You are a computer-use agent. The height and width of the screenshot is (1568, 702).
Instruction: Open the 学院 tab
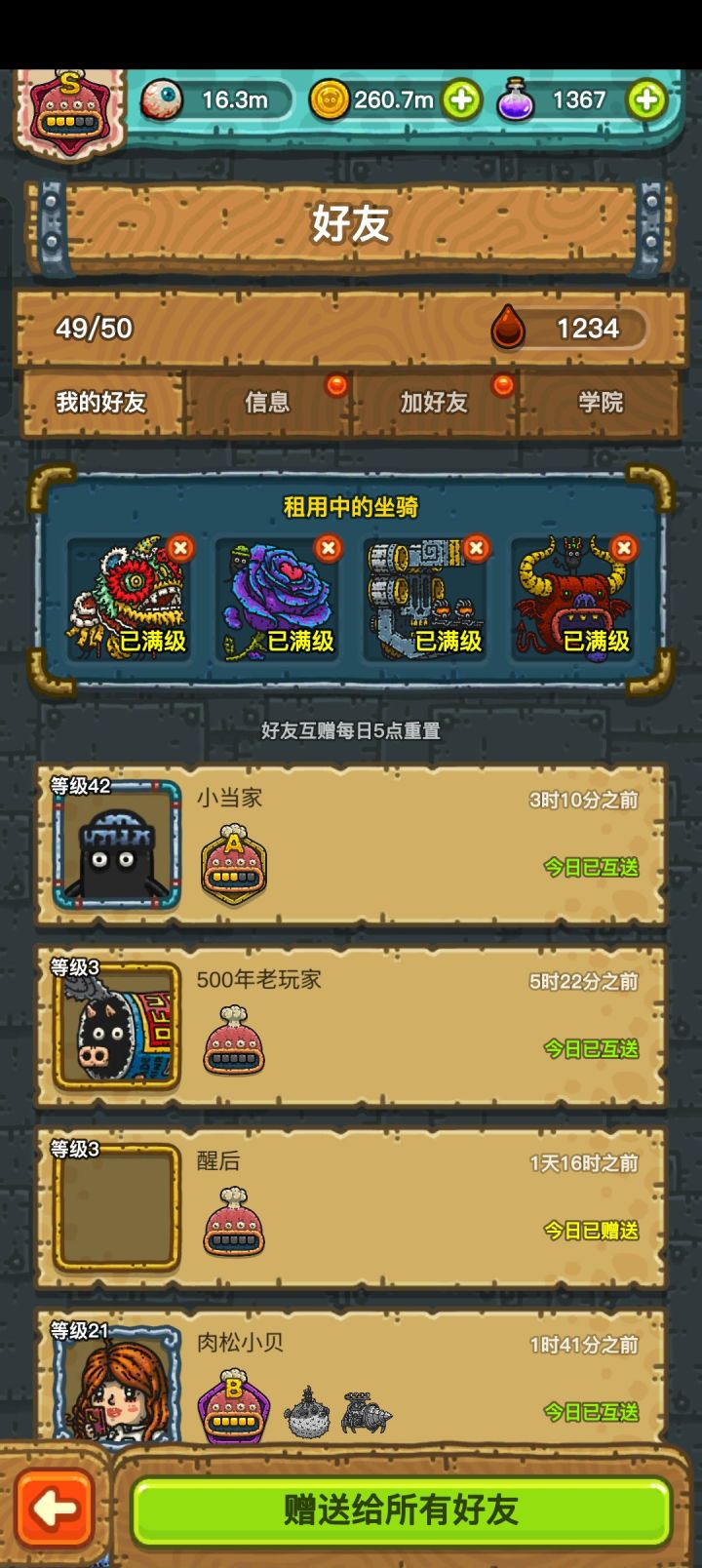click(602, 403)
